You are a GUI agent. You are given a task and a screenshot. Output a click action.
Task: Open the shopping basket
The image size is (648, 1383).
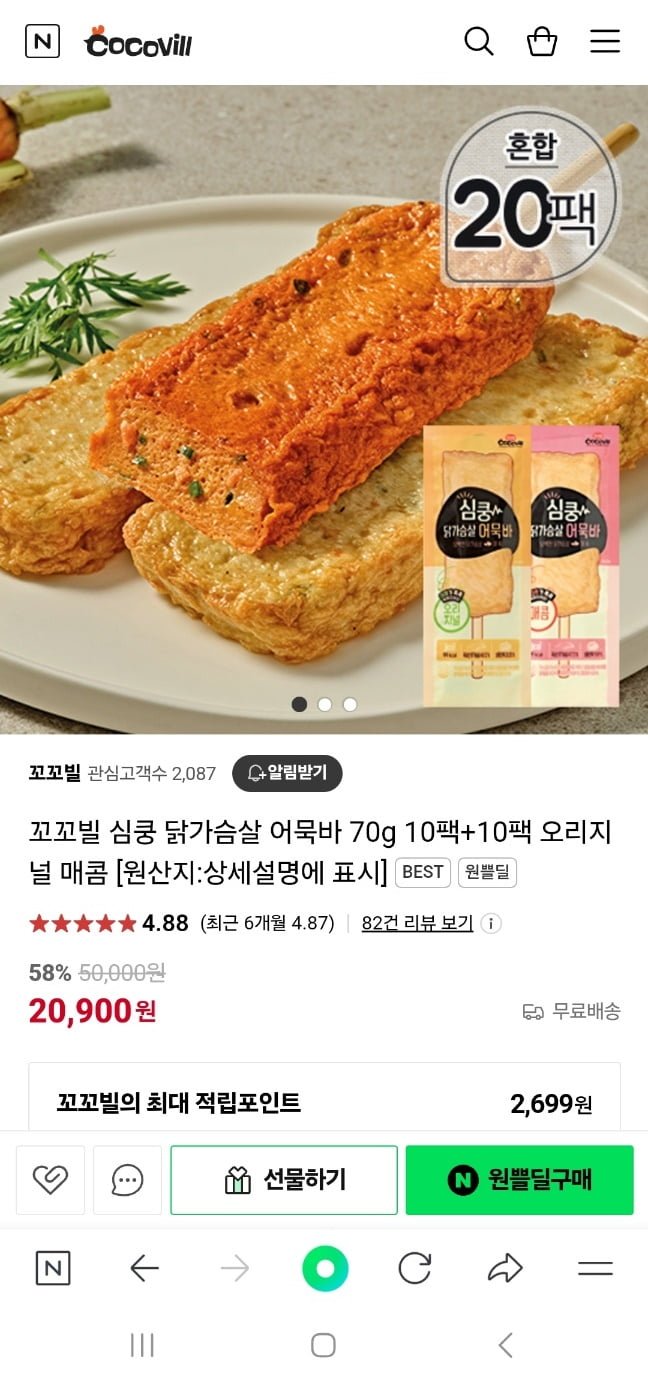coord(542,42)
